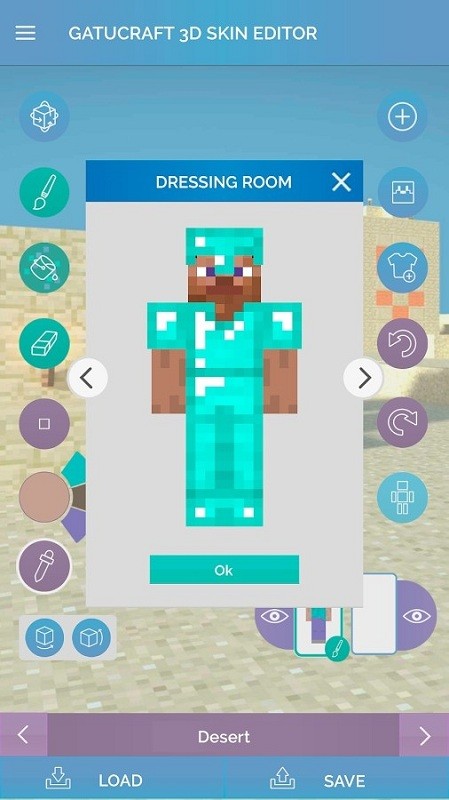
Task: Save the current skin
Action: pos(317,779)
